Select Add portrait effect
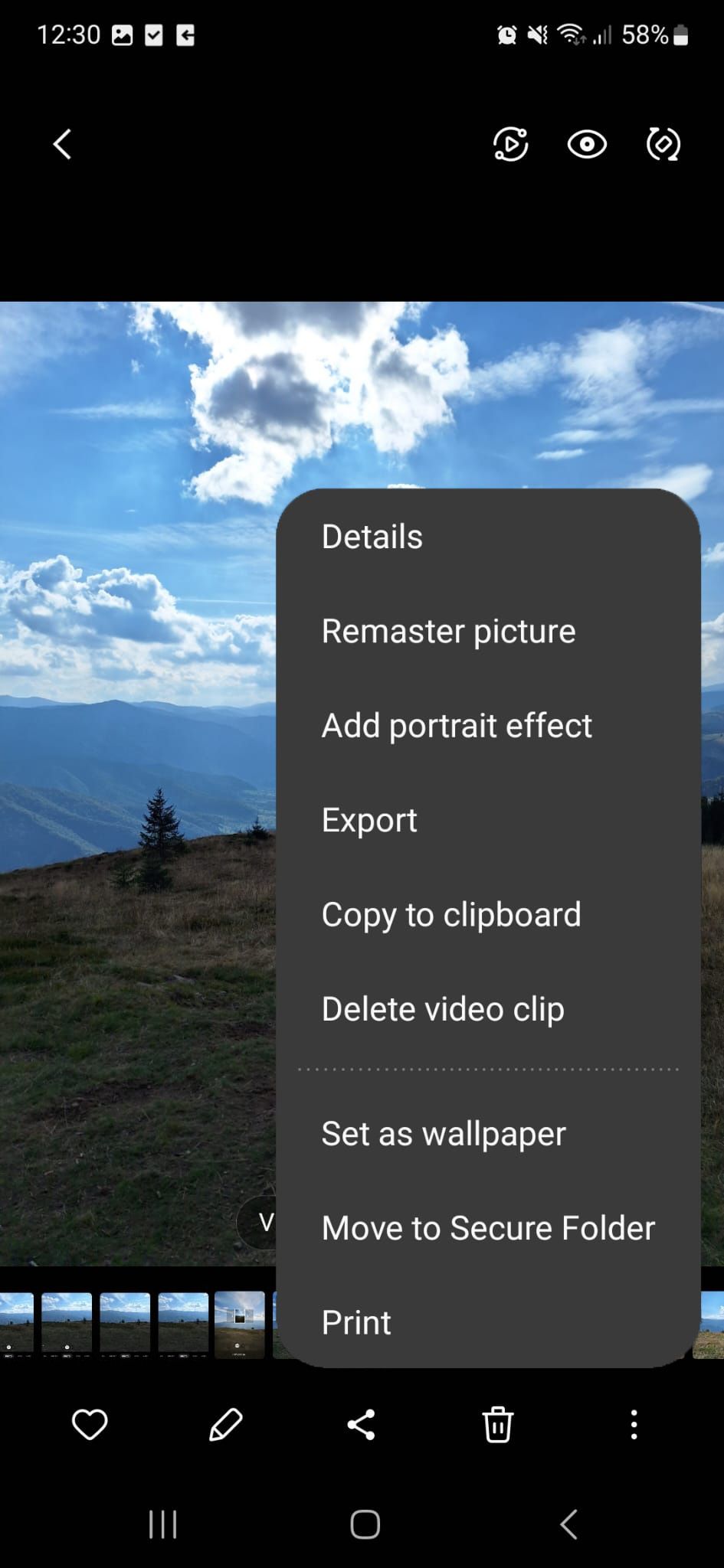 click(457, 726)
